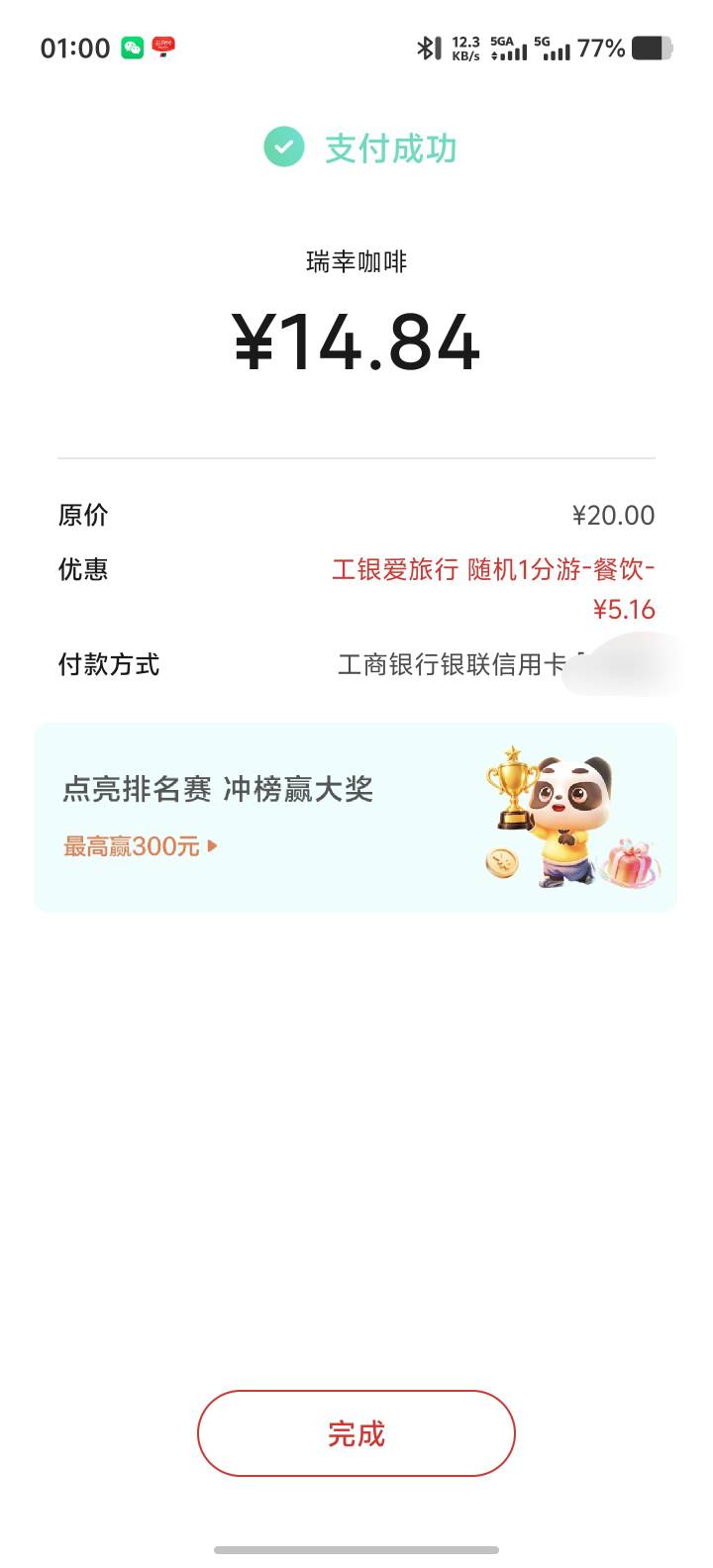Tap the 完成 button to finish
Viewport: 713px width, 1568px height.
(356, 1432)
